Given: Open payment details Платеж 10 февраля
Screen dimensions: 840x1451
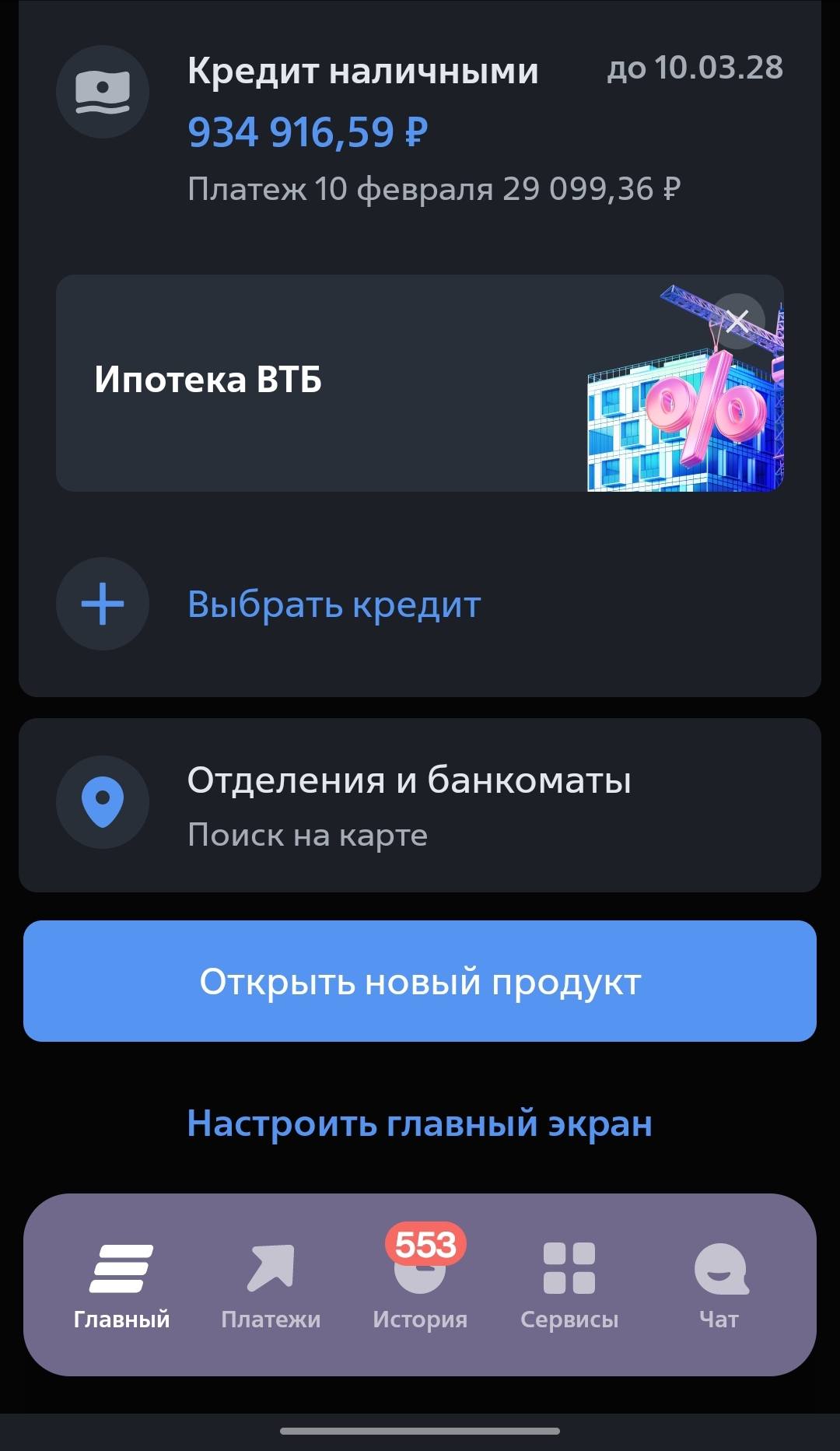Looking at the screenshot, I should (x=433, y=187).
